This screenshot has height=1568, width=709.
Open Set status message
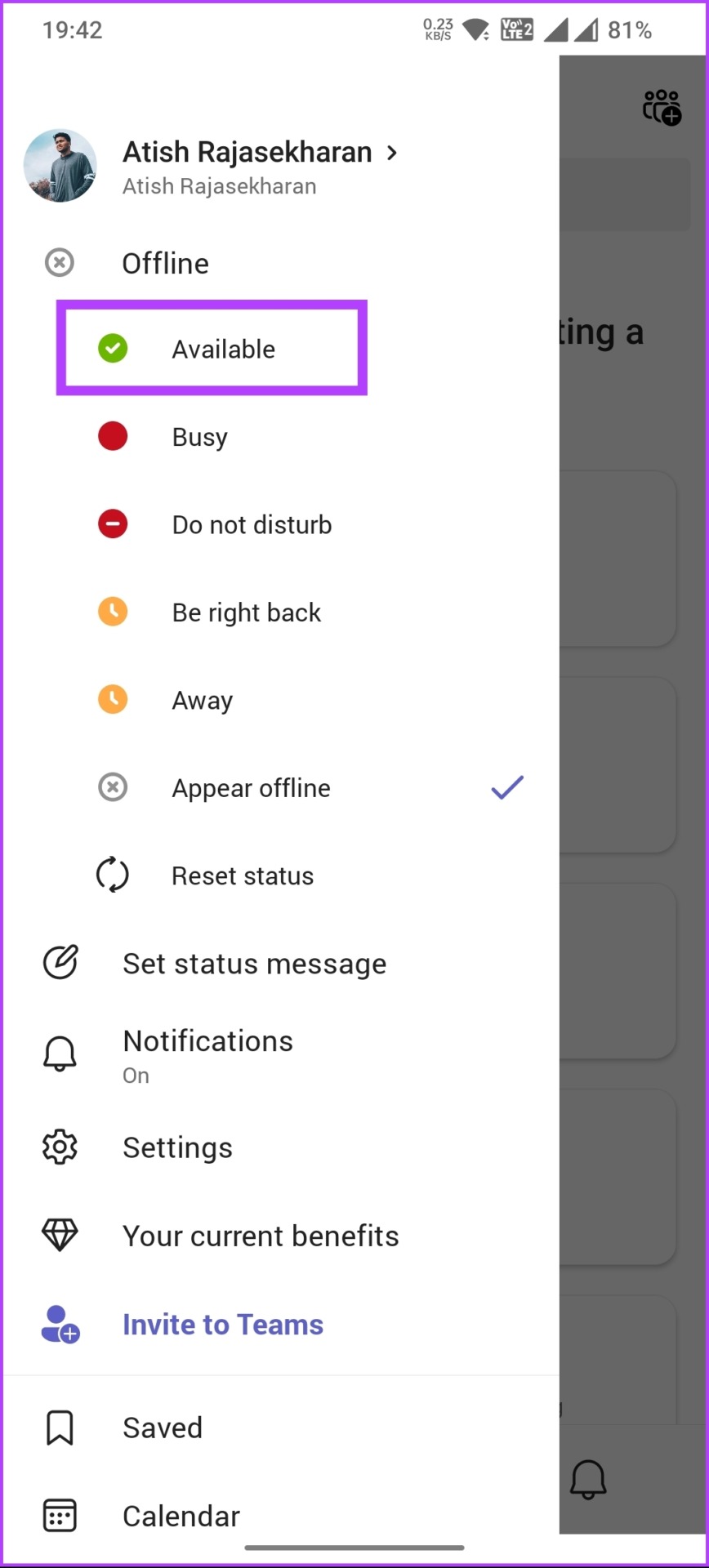[279, 964]
